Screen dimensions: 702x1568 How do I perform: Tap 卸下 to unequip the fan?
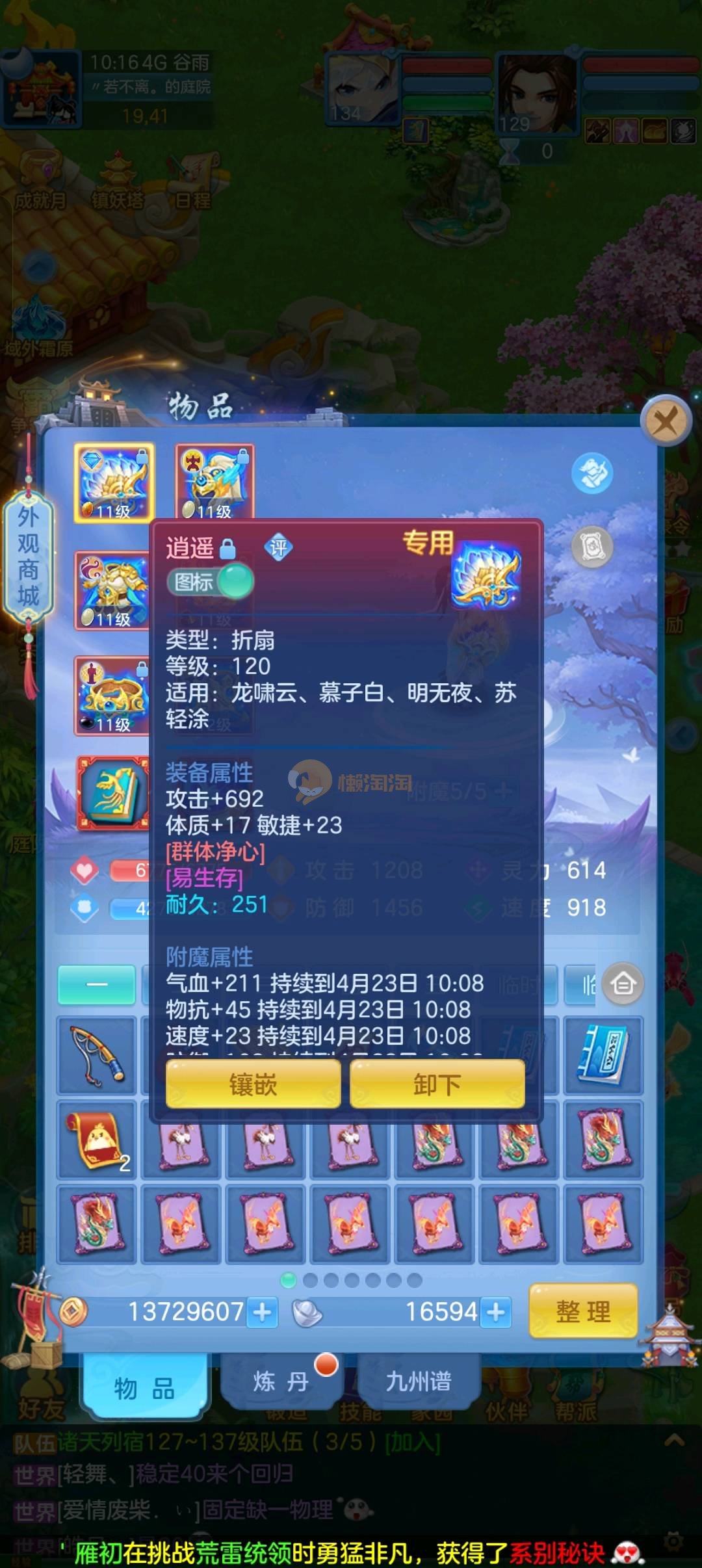point(437,1084)
